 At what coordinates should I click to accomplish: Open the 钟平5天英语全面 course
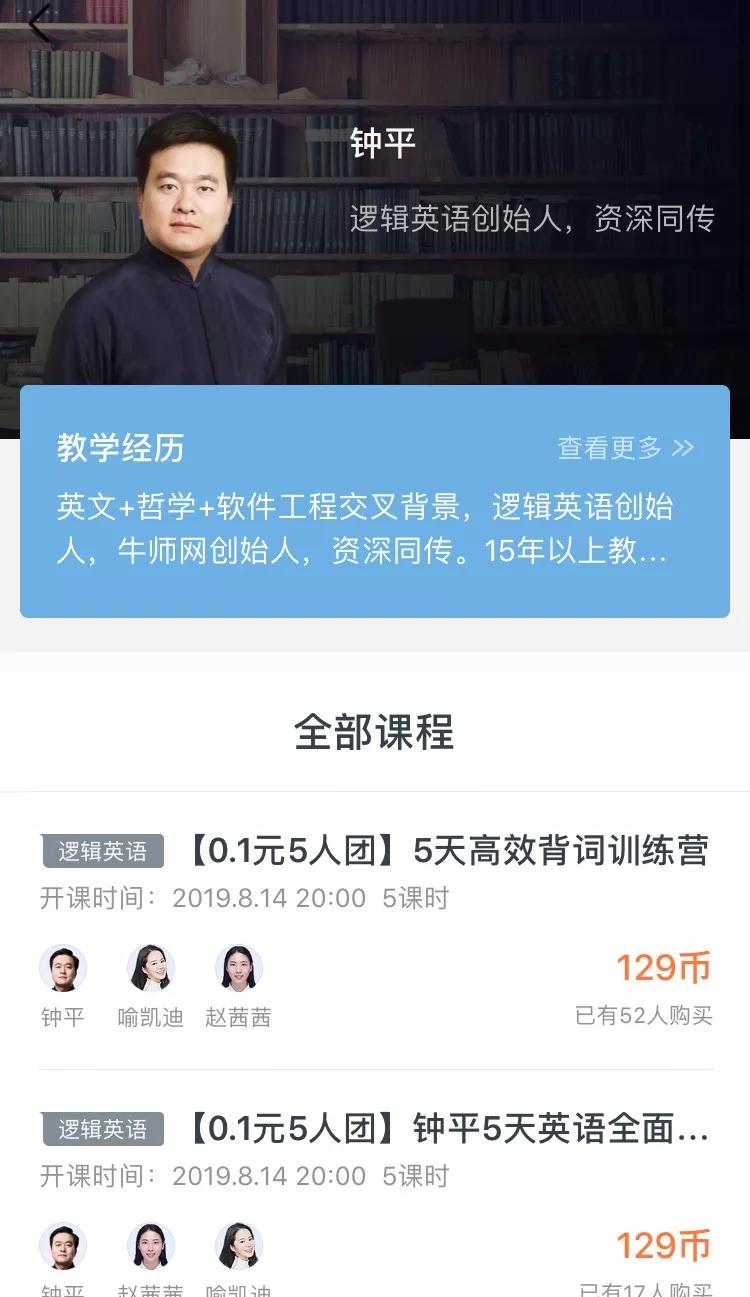pos(447,1129)
